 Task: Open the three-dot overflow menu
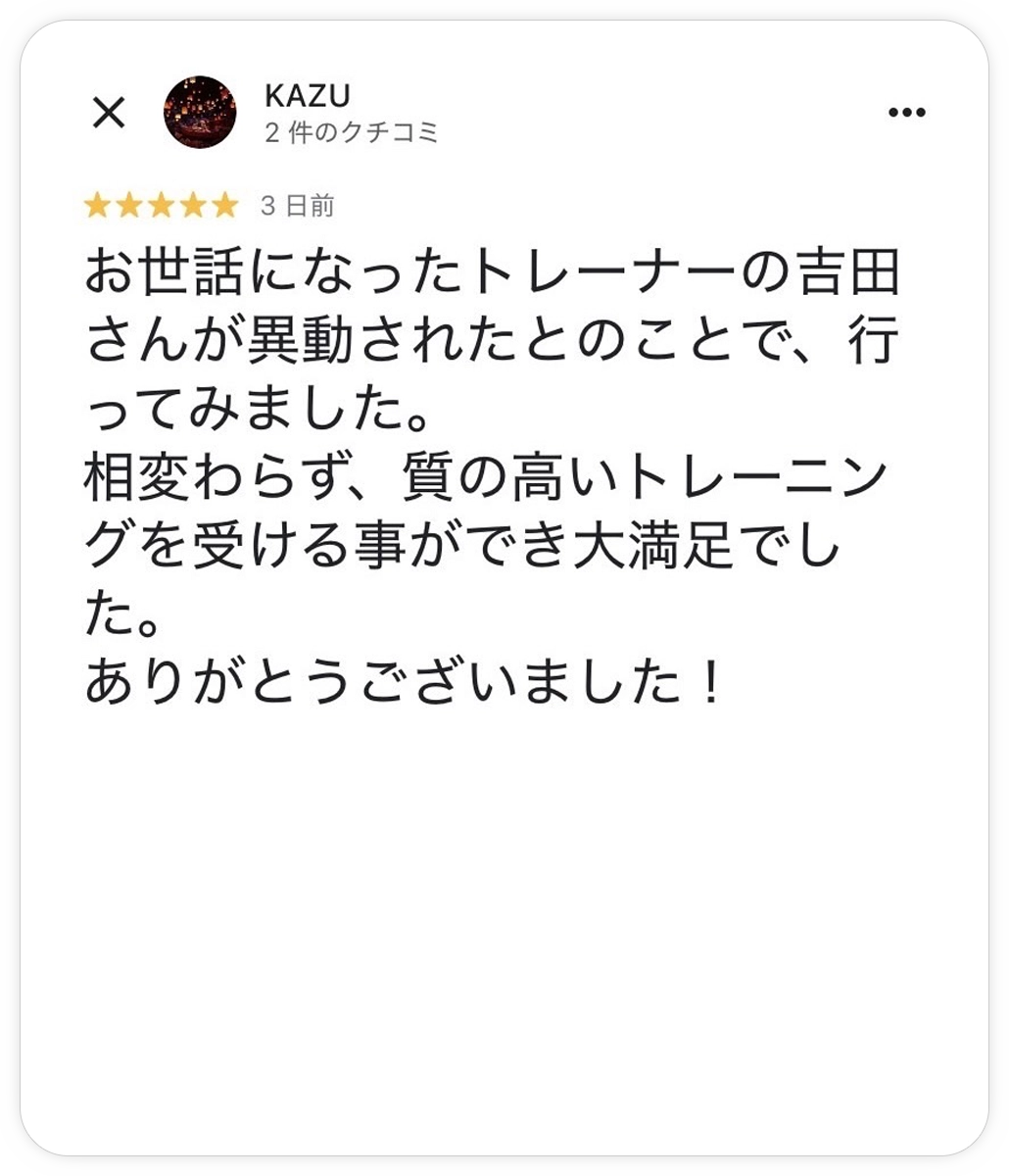coord(906,114)
